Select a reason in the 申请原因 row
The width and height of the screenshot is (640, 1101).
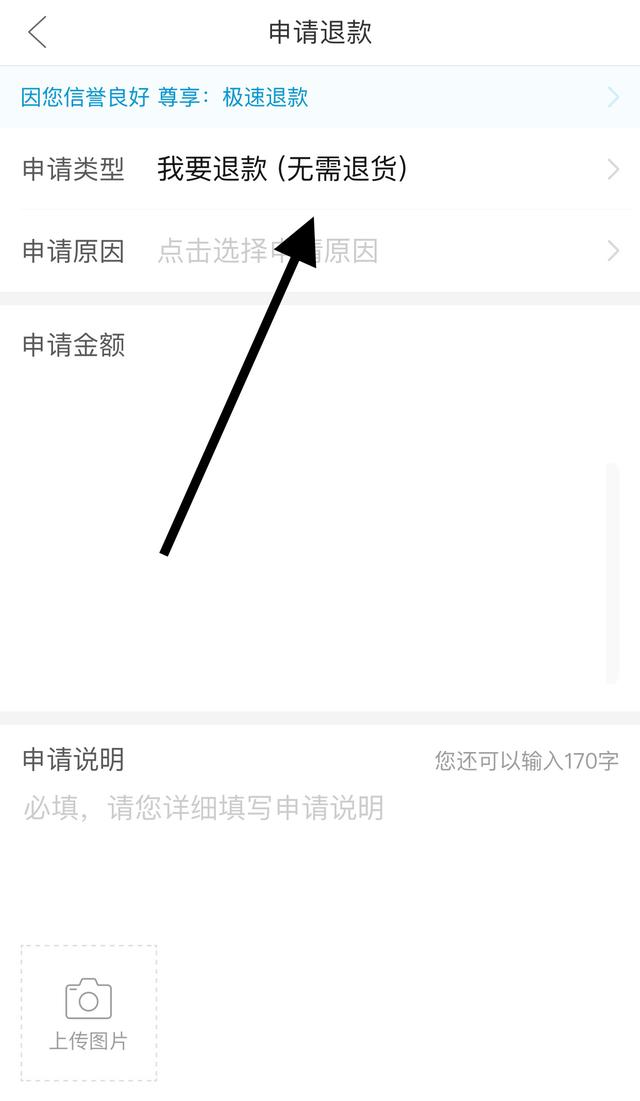[x=320, y=251]
